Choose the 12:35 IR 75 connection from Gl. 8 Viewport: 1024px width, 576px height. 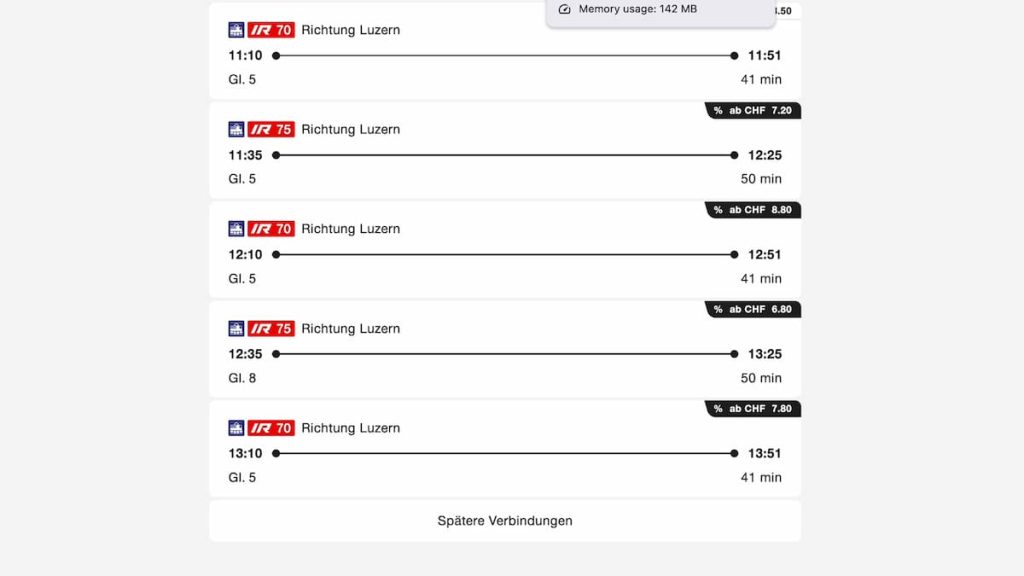point(504,353)
